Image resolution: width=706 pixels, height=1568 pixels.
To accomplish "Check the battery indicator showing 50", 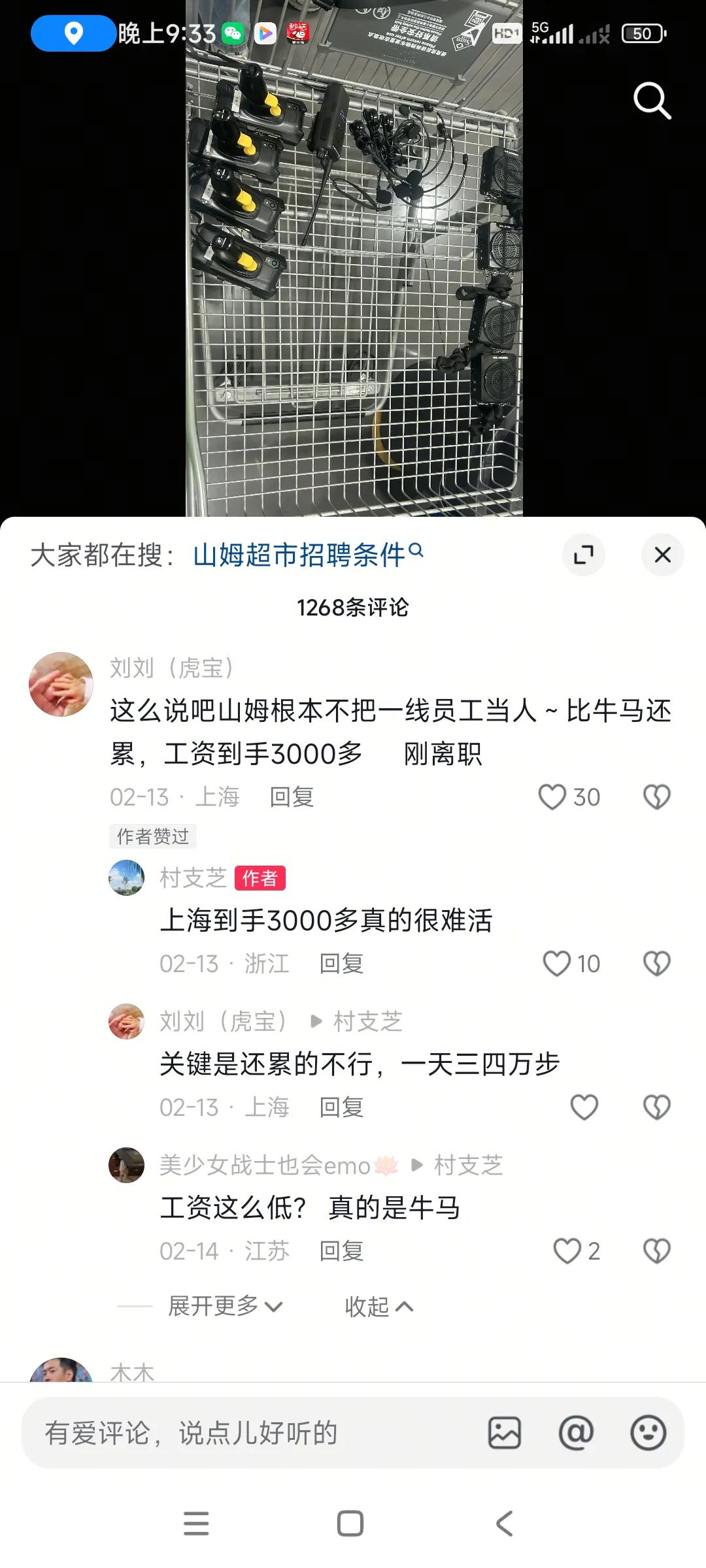I will [643, 33].
